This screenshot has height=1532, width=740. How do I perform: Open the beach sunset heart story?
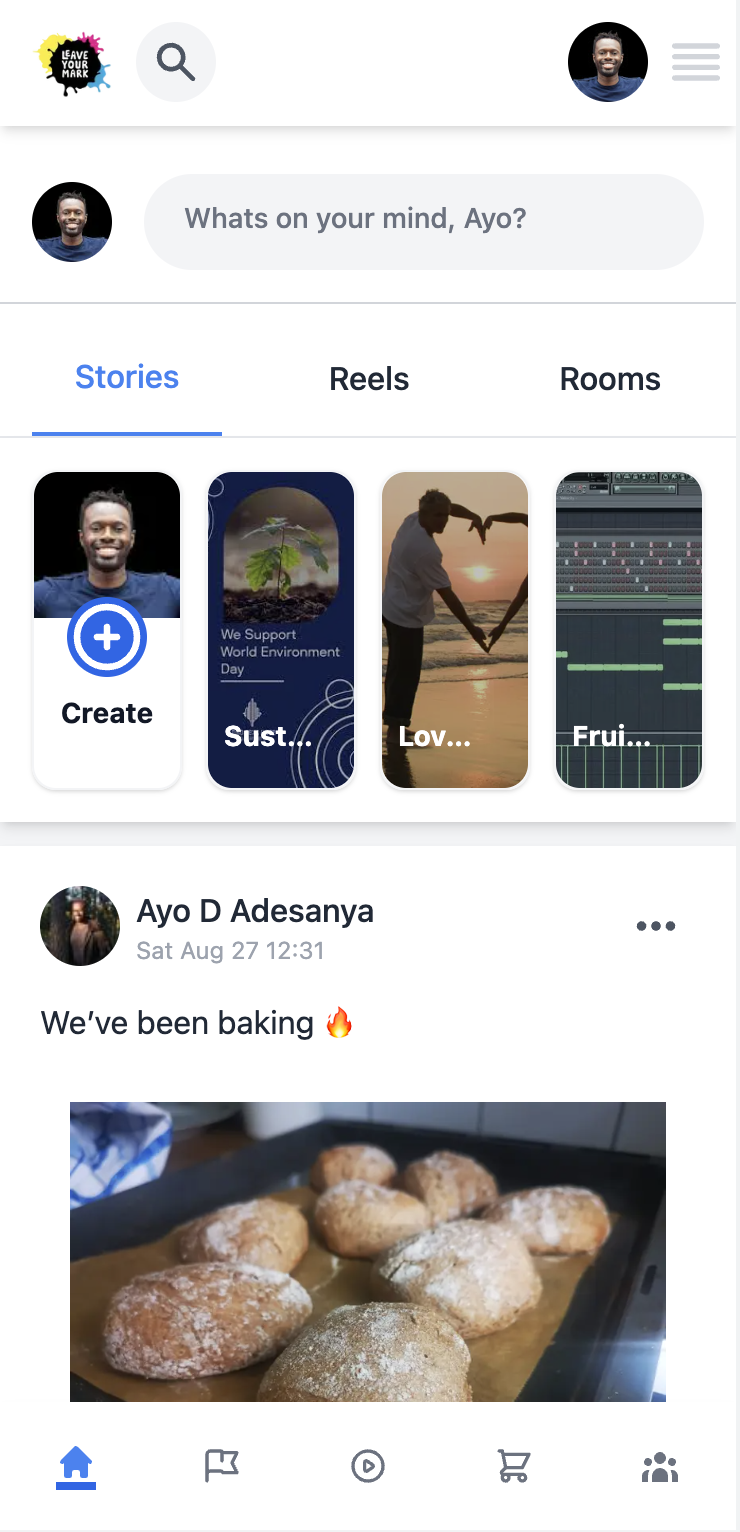pos(455,630)
